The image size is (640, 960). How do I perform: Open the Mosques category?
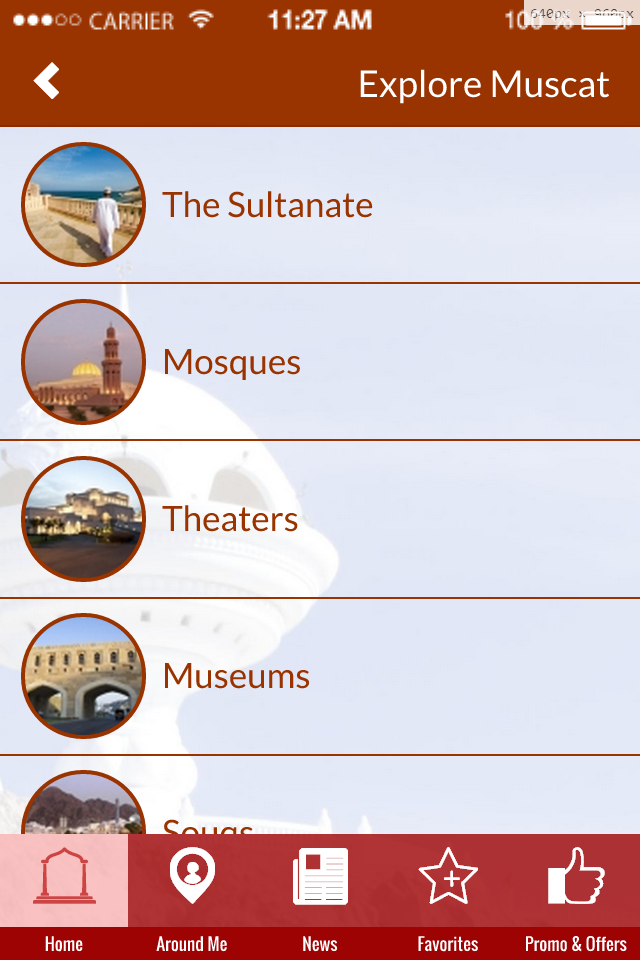pyautogui.click(x=320, y=362)
